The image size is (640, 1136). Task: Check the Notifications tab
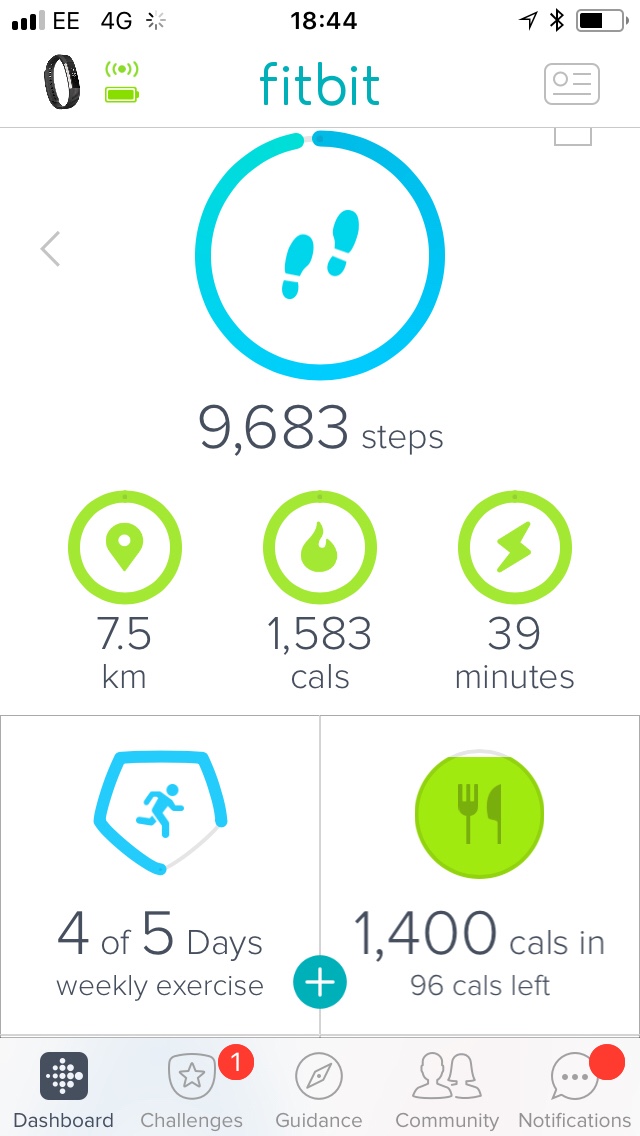click(x=575, y=1090)
